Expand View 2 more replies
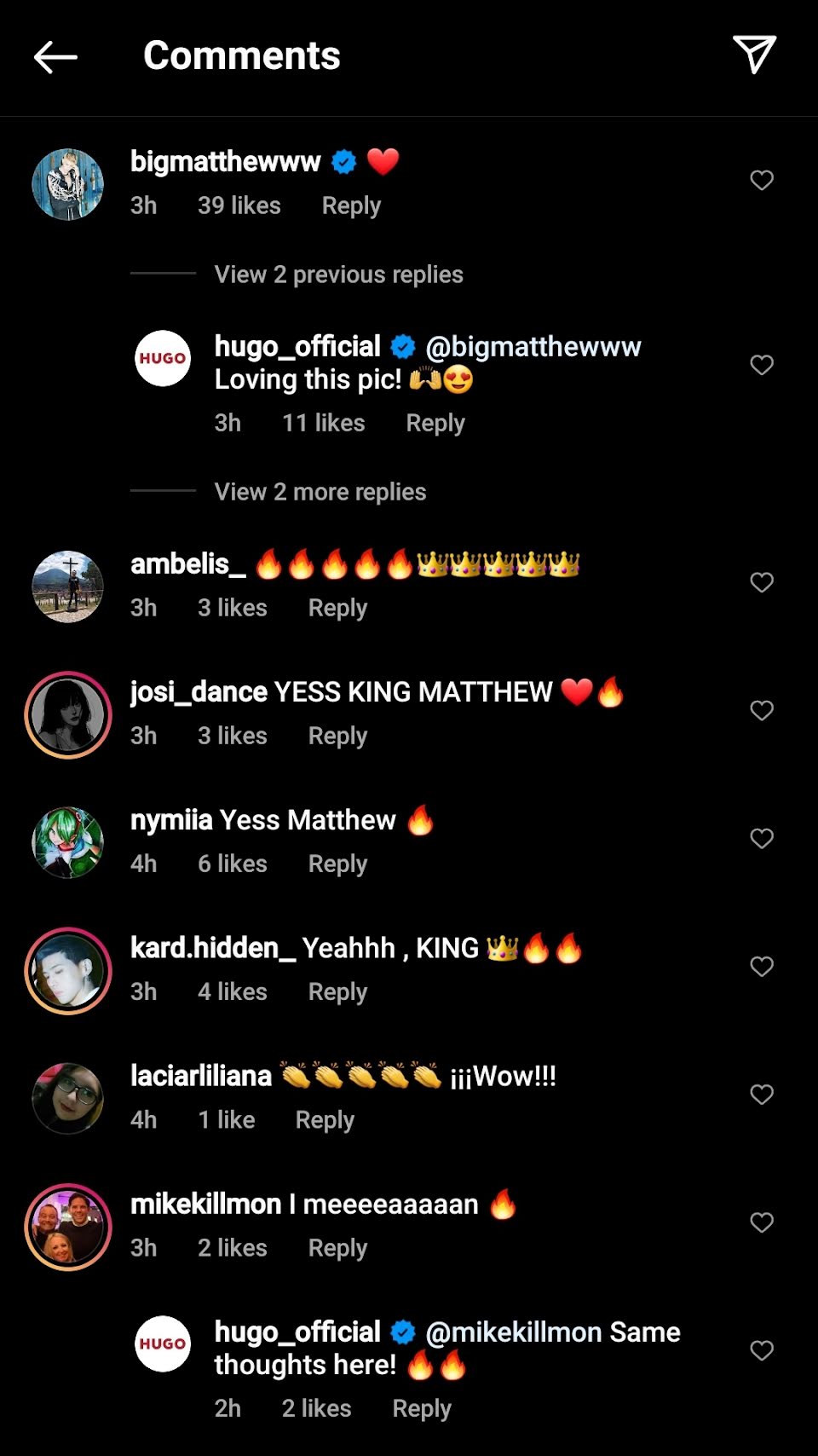 (x=320, y=492)
